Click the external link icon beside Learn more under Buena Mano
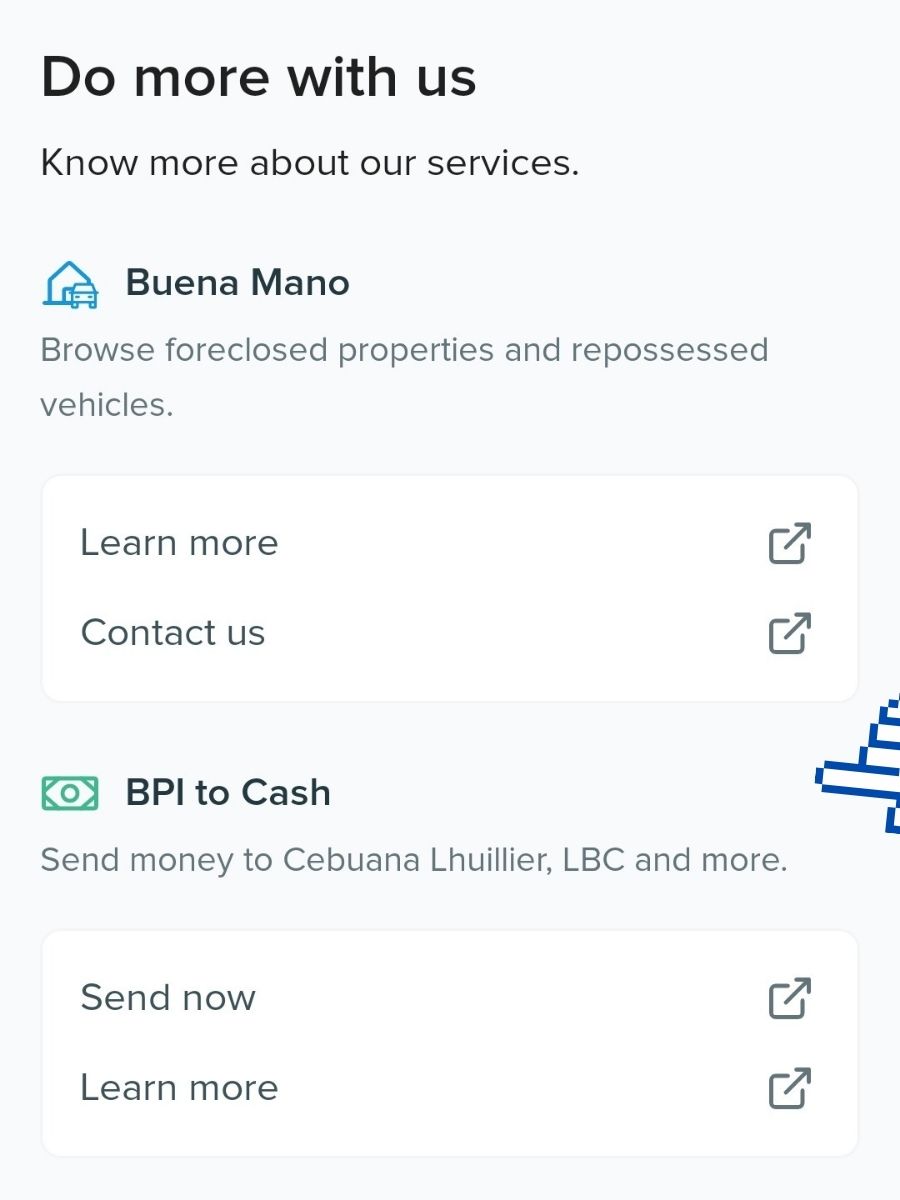Viewport: 900px width, 1200px height. [x=789, y=542]
